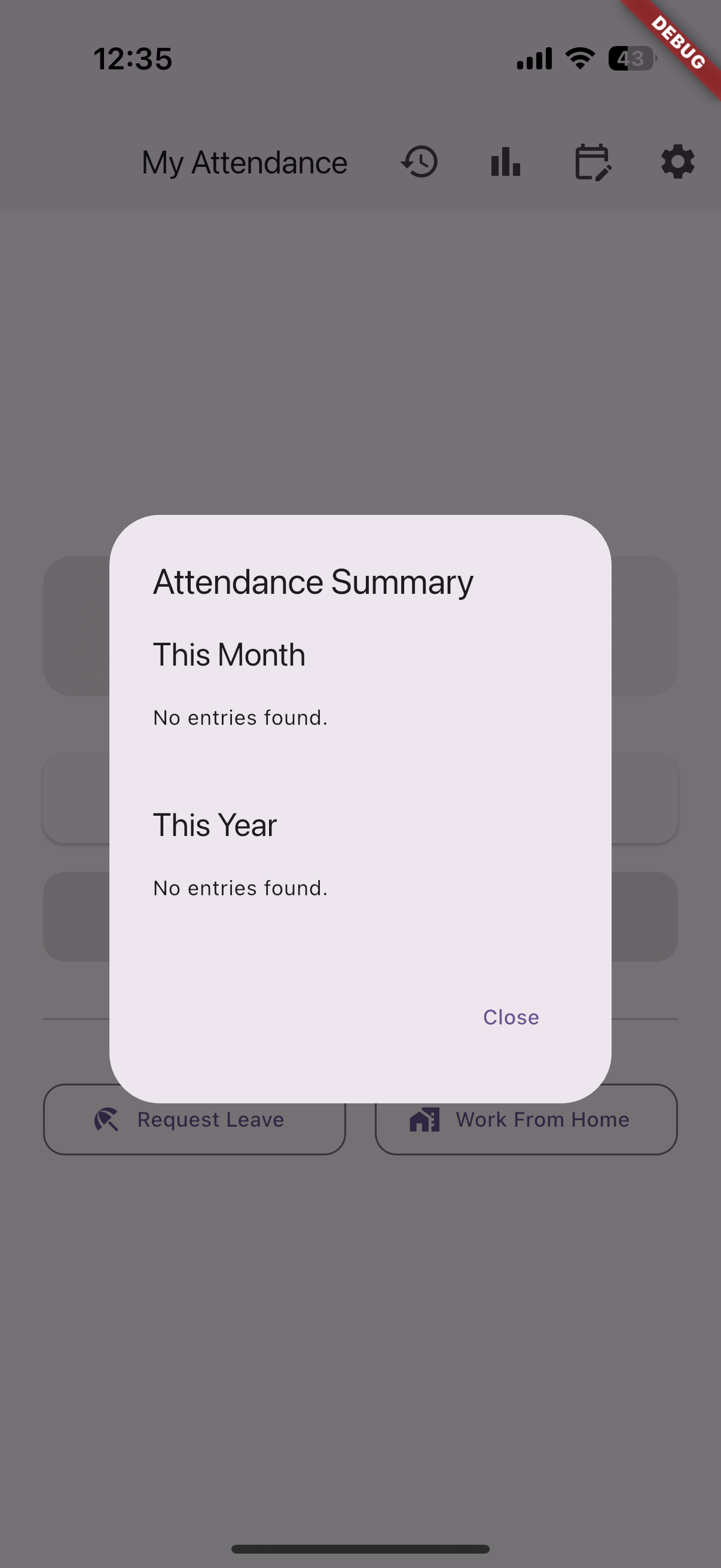
Task: Open the attendance history icon
Action: pyautogui.click(x=420, y=162)
